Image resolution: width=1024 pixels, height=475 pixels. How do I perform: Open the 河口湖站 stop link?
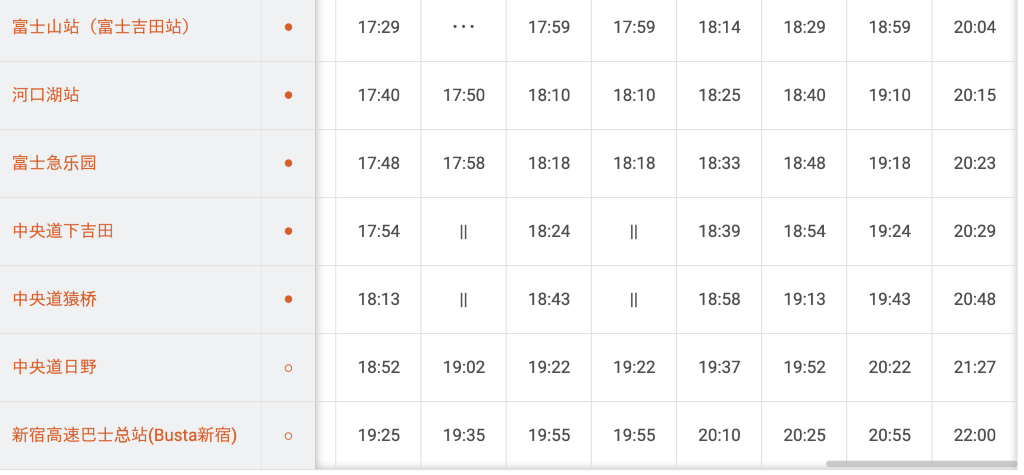coord(46,95)
